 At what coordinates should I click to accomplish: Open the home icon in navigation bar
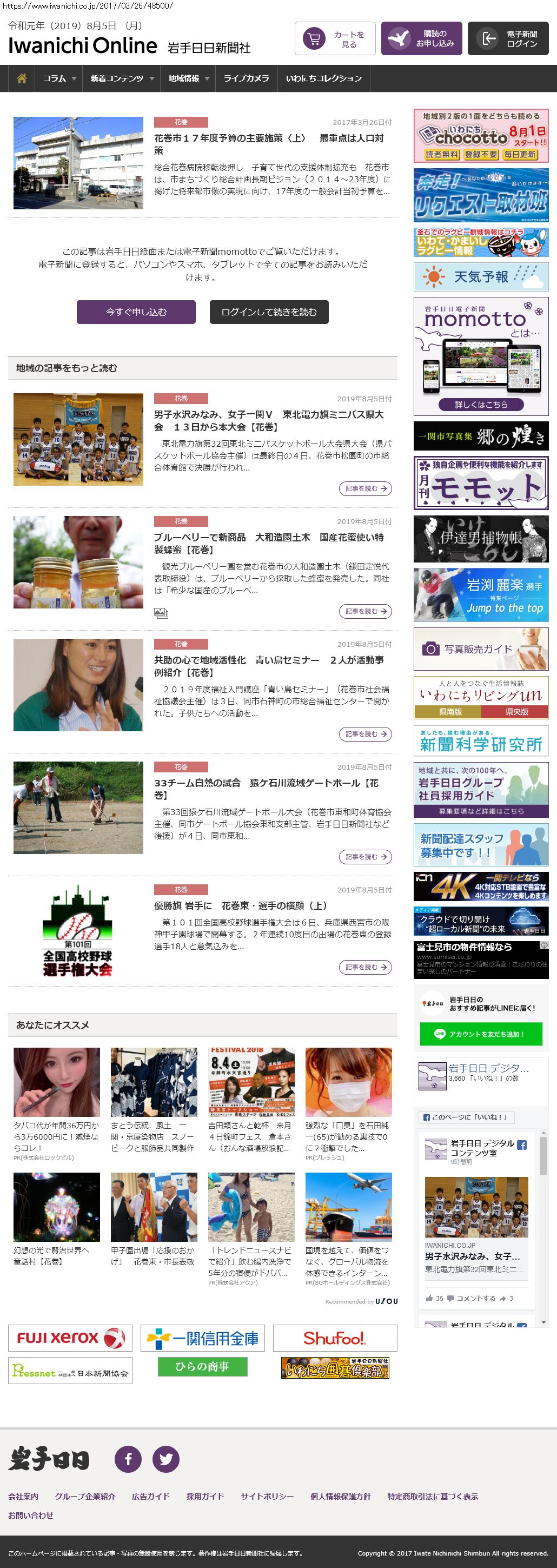(x=22, y=78)
